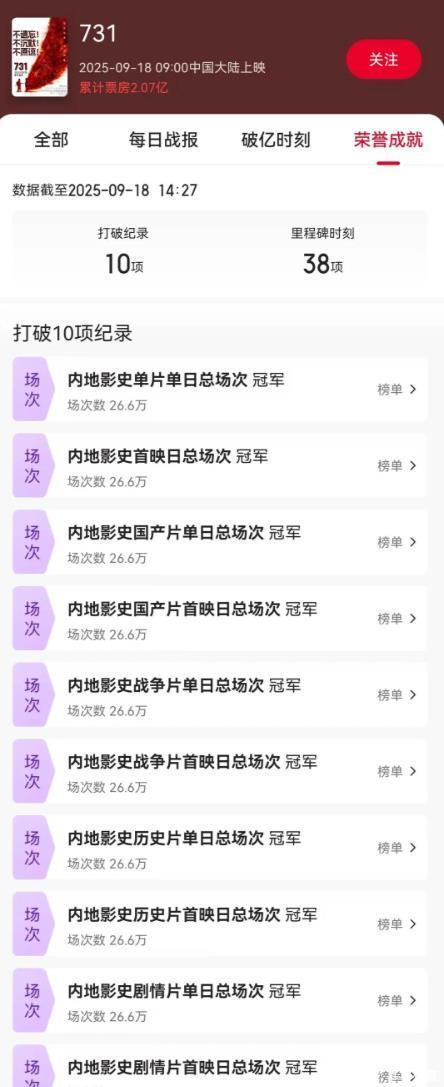Image resolution: width=444 pixels, height=1087 pixels.
Task: Open 榜单 for 内地影史首映日总场次
Action: pos(397,466)
